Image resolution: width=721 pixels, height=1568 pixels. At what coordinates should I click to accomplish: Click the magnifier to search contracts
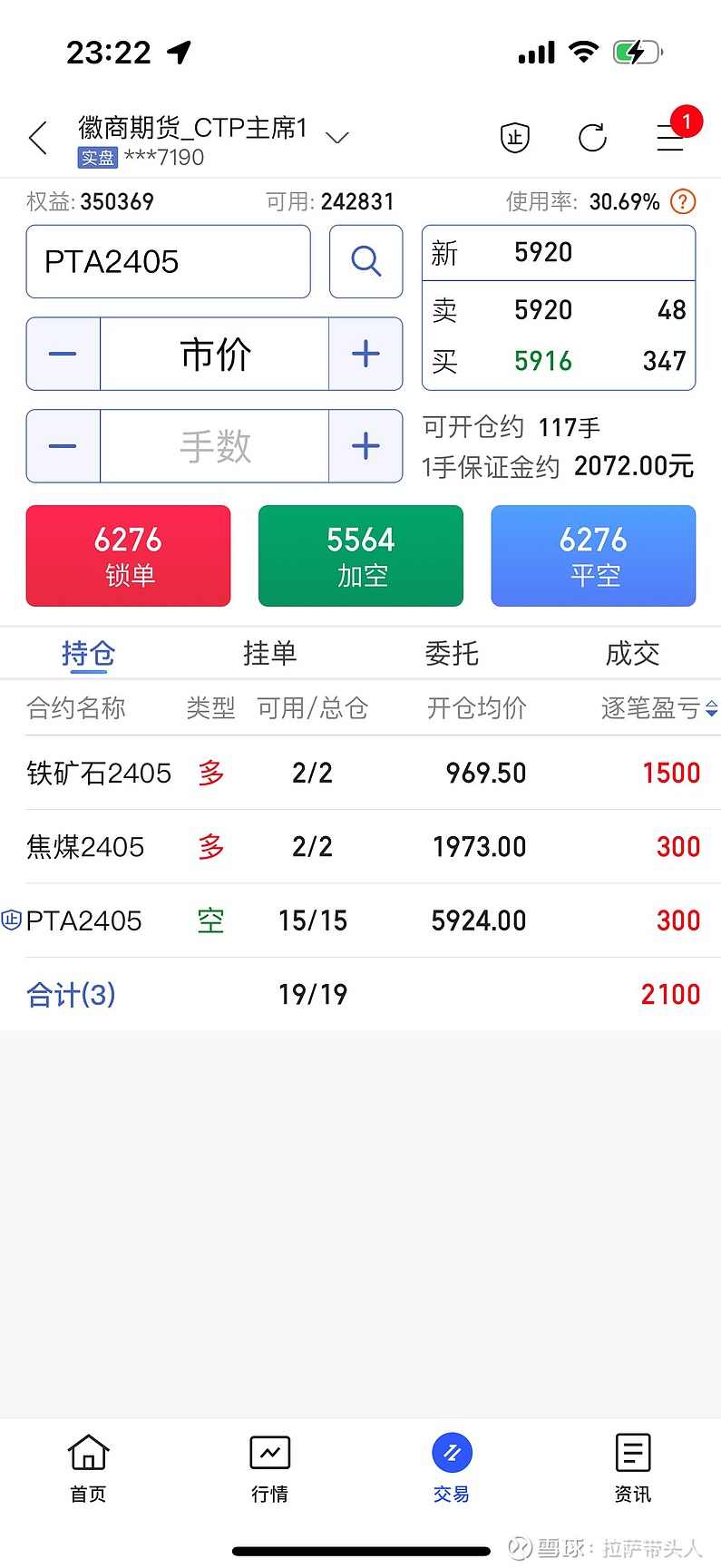365,262
